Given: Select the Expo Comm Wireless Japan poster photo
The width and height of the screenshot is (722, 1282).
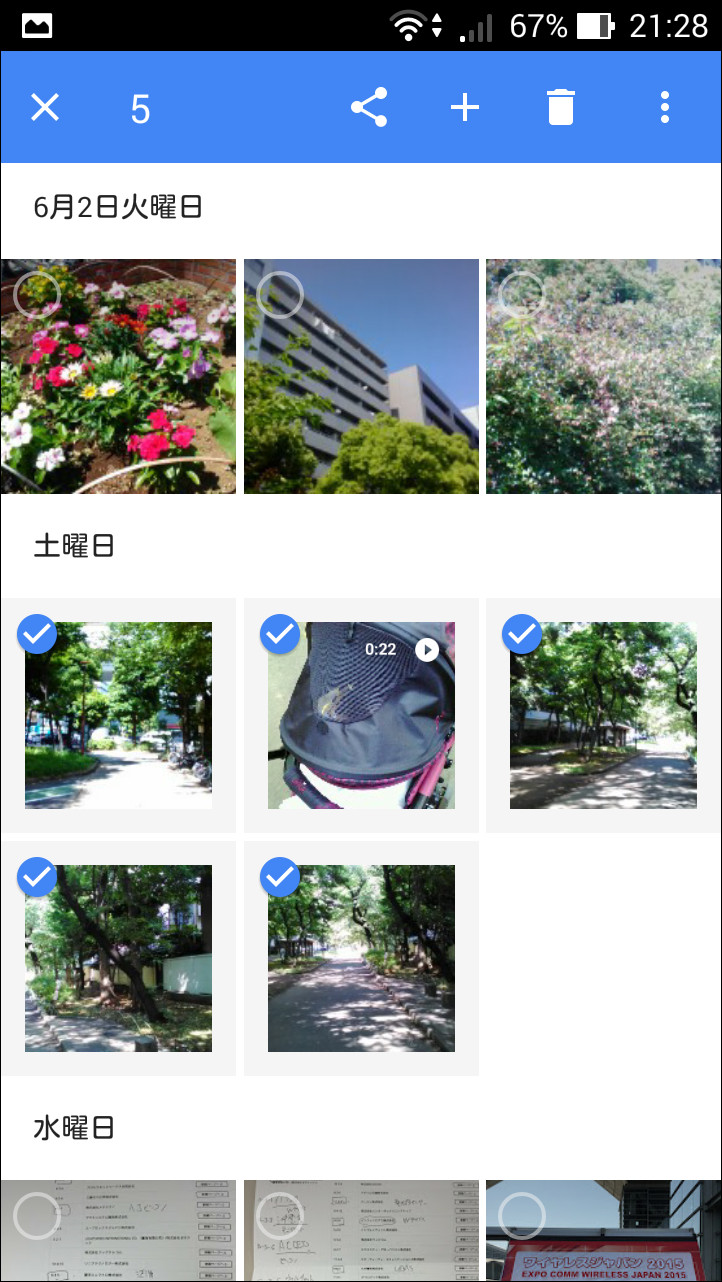Looking at the screenshot, I should point(522,1216).
